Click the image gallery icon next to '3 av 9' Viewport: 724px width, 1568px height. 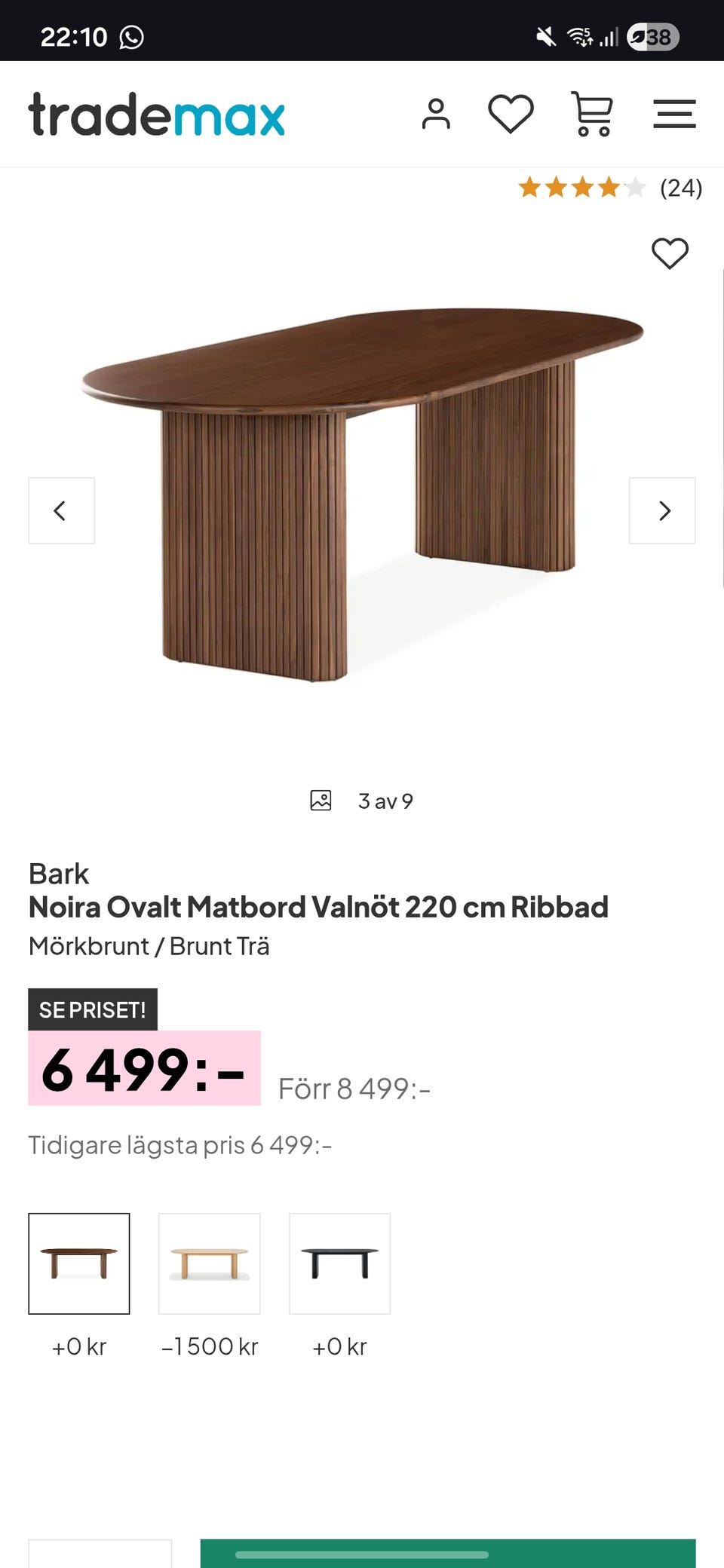(321, 801)
